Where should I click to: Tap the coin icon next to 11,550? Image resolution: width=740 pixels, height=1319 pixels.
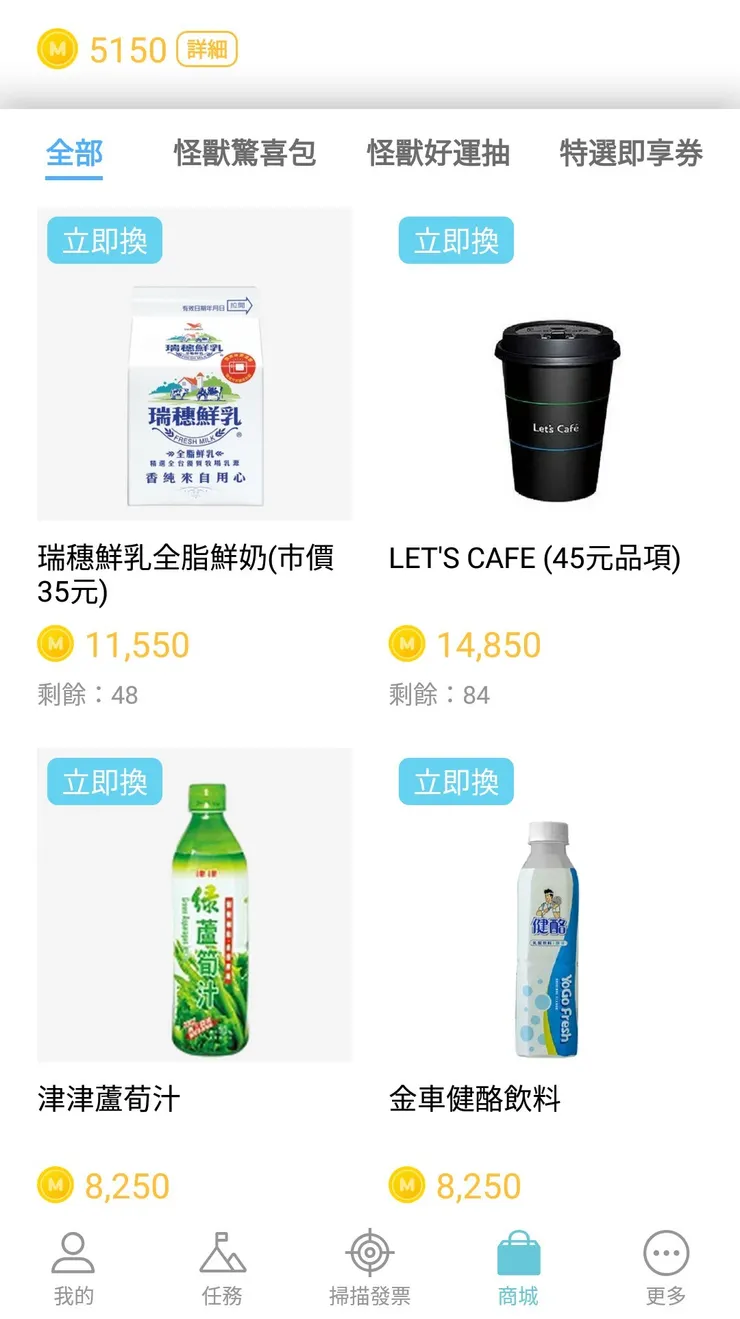pyautogui.click(x=57, y=644)
